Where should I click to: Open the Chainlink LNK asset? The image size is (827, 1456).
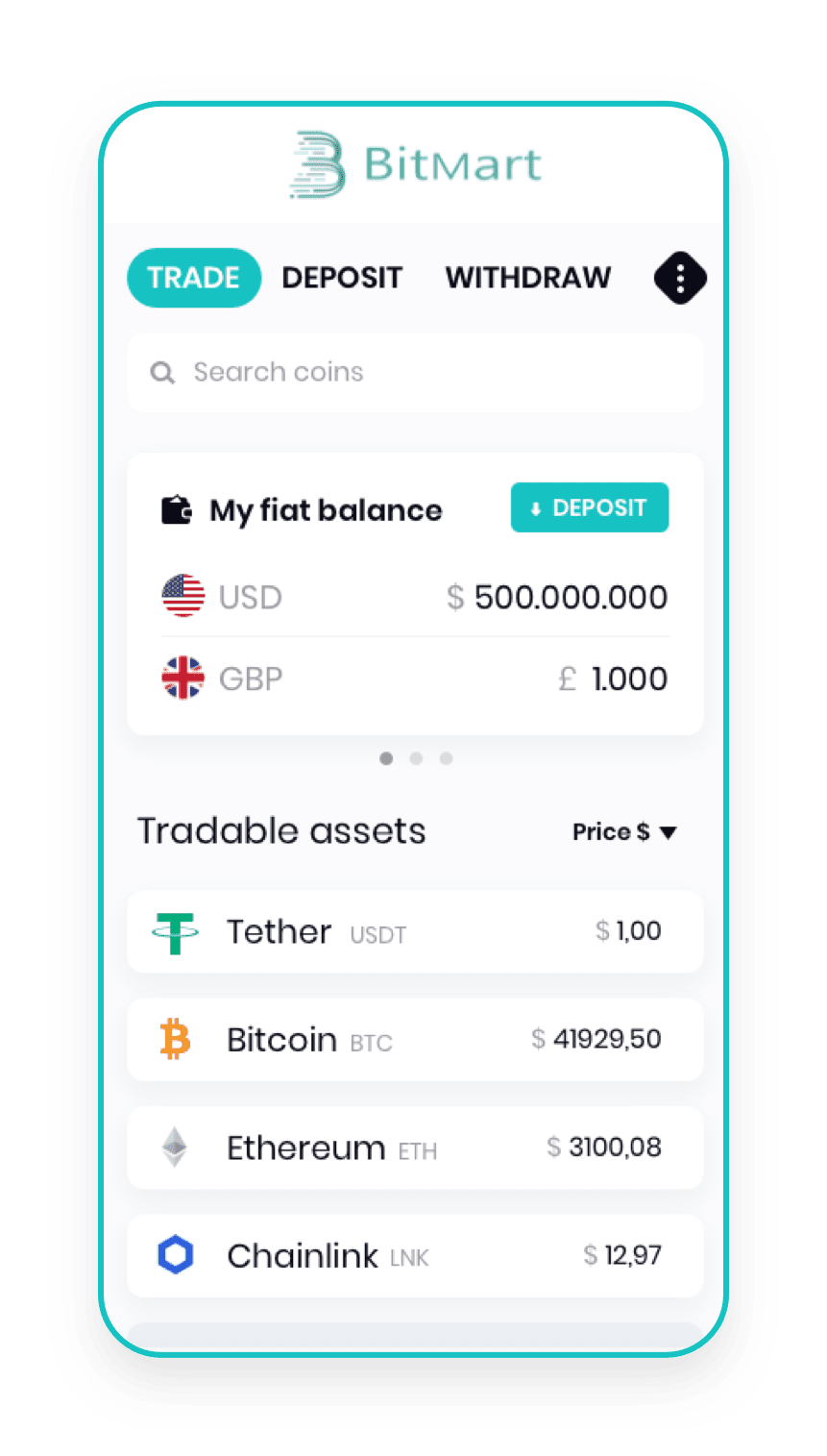[415, 1255]
